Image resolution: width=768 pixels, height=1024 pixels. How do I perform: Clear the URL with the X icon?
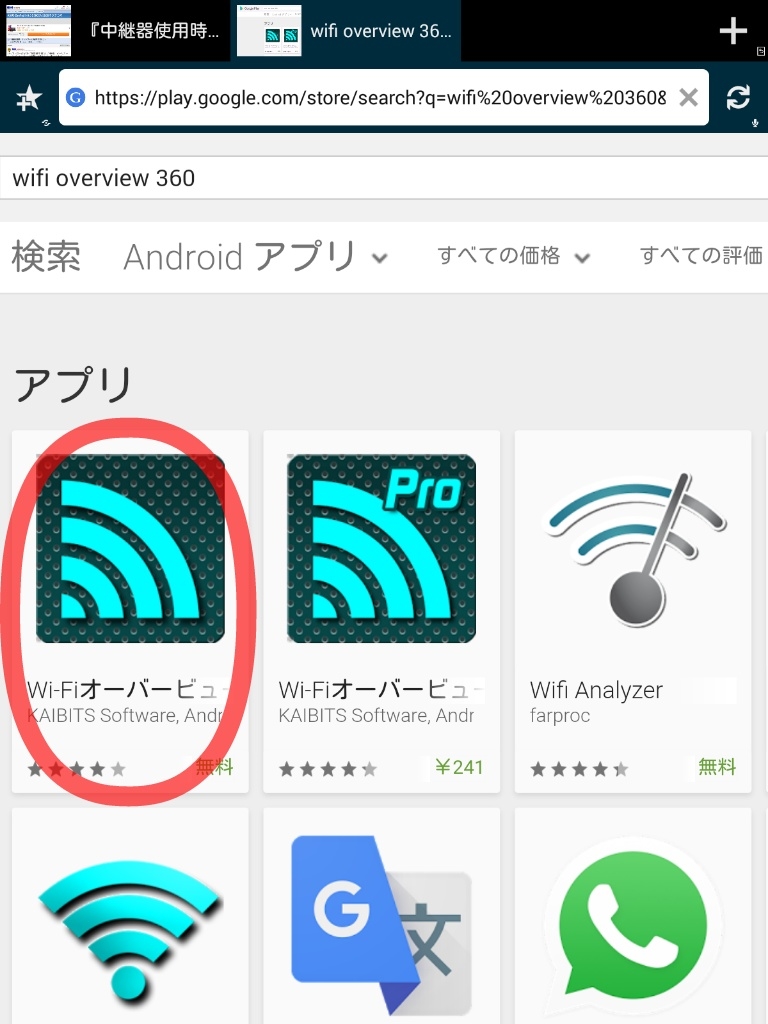[x=688, y=98]
